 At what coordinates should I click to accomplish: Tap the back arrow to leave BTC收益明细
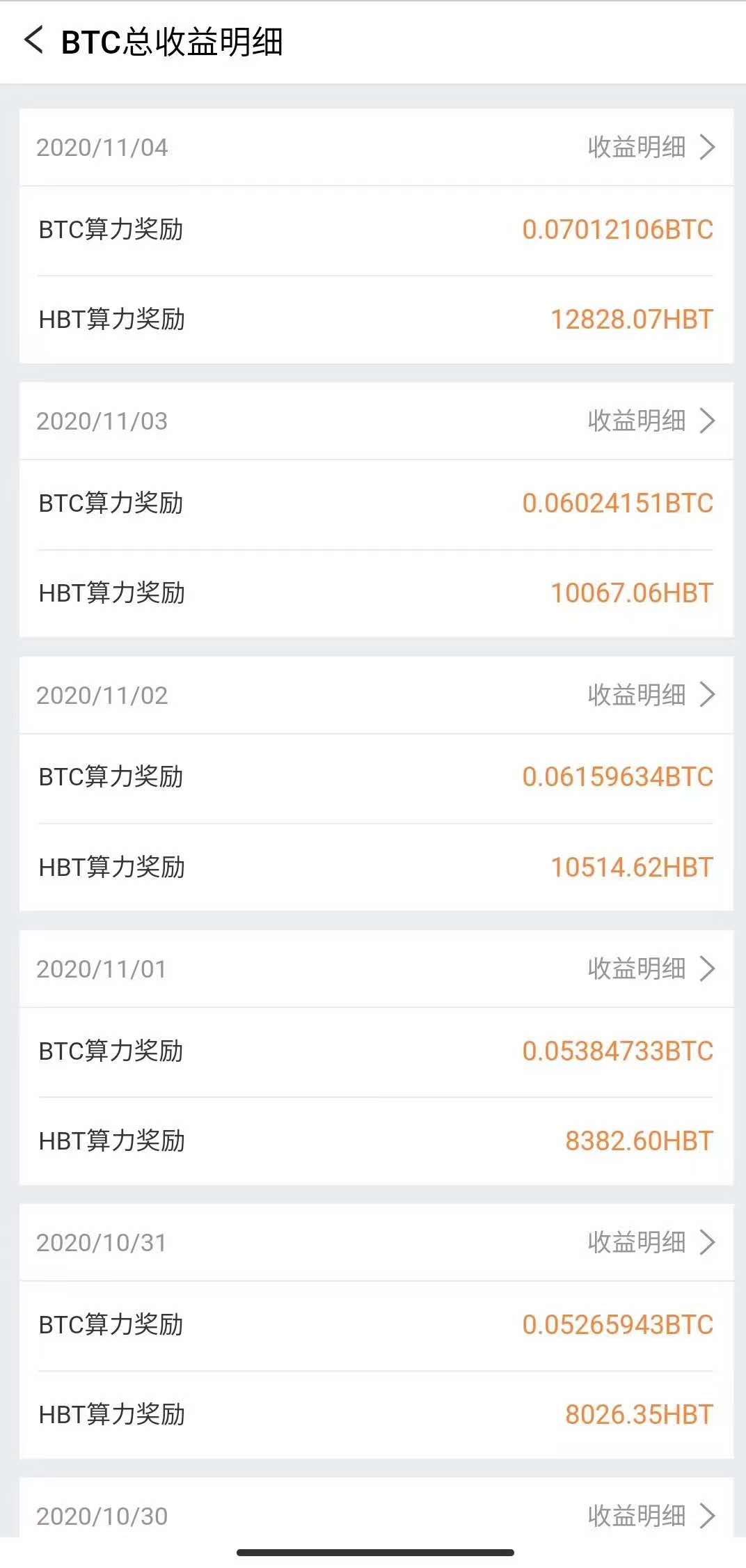pos(35,42)
